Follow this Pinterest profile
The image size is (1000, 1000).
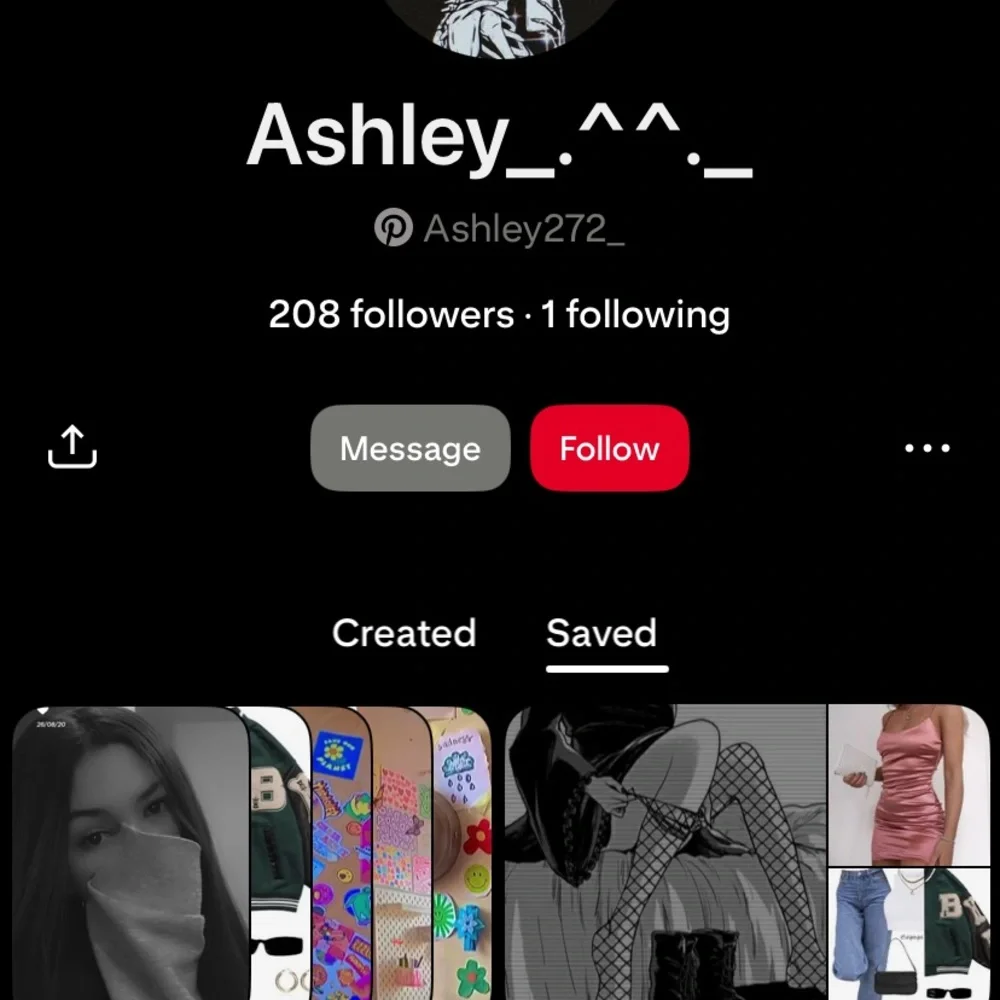point(609,448)
